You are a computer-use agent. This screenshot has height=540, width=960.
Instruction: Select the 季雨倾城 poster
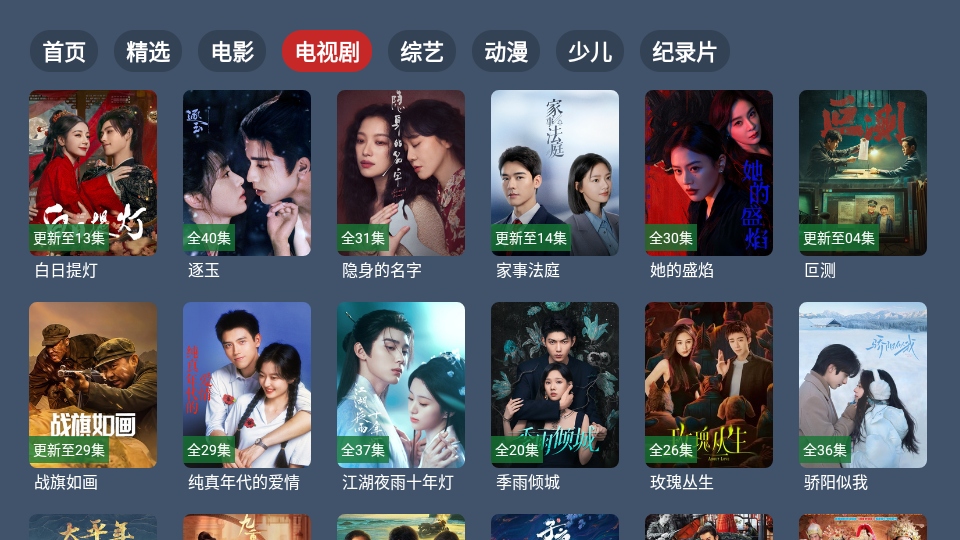click(555, 385)
